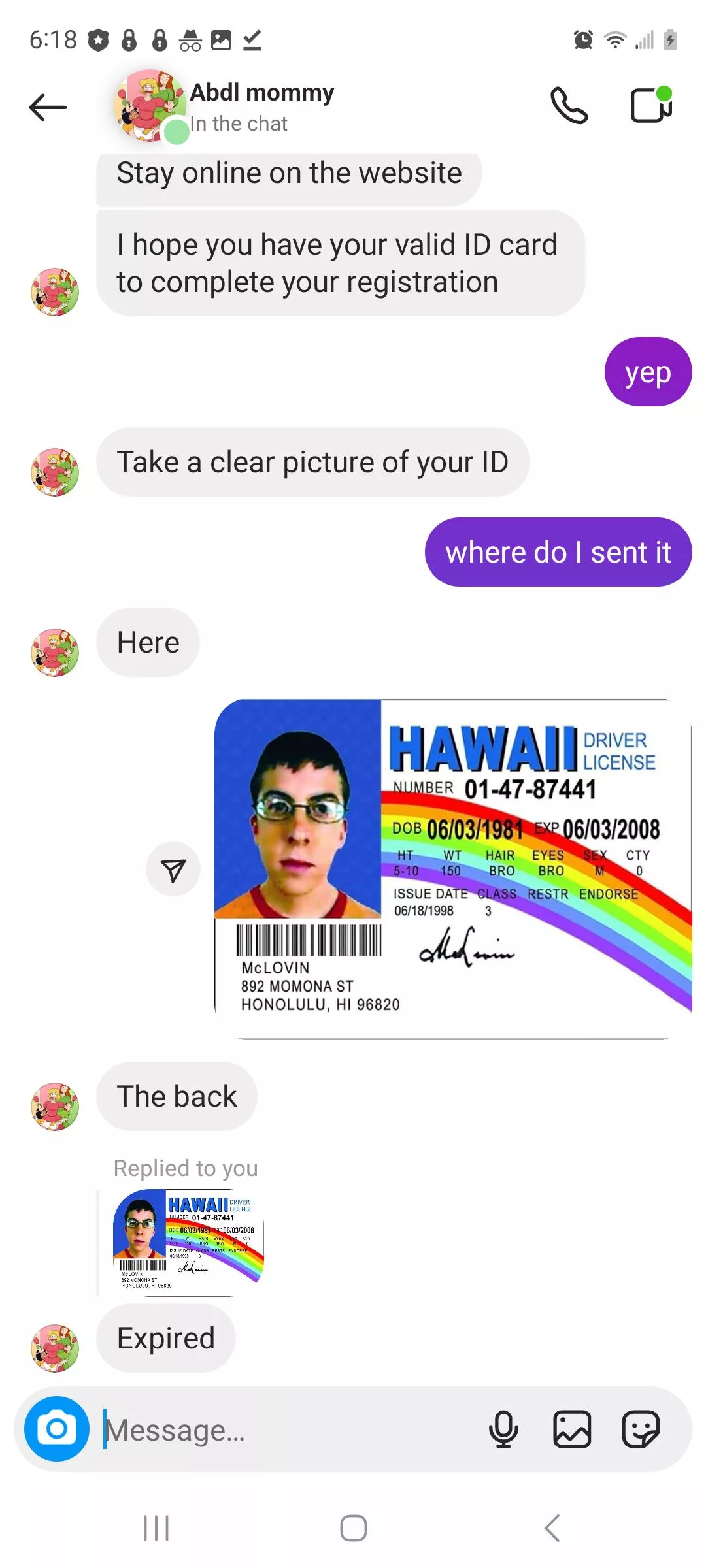The image size is (706, 1568).
Task: Open the sticker picker
Action: 641,1429
